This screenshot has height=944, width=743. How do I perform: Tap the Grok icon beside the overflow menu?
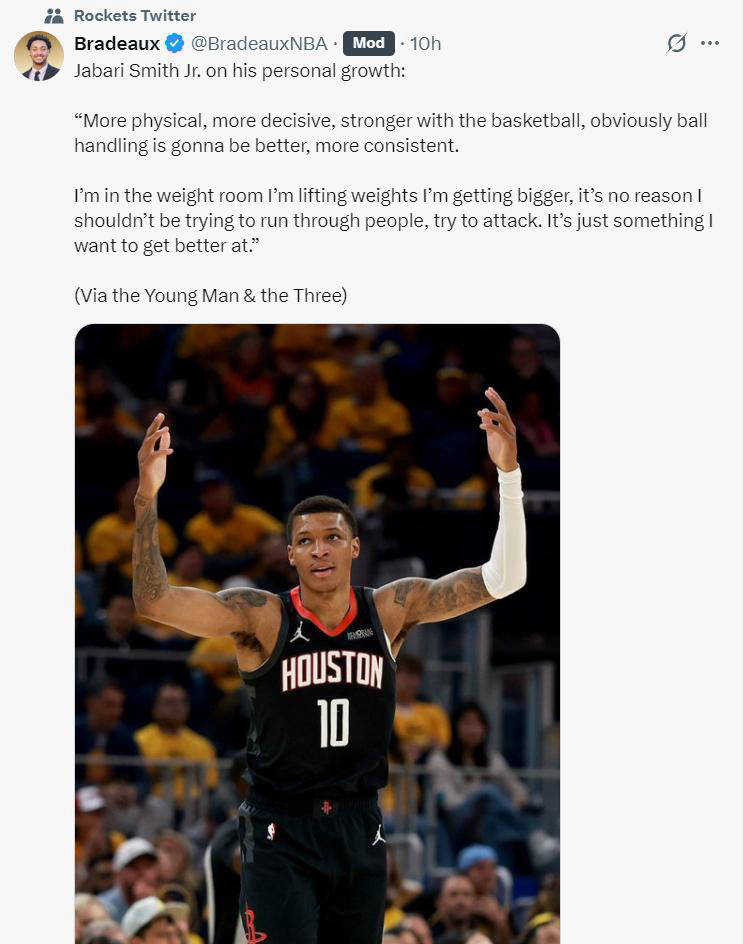(677, 43)
